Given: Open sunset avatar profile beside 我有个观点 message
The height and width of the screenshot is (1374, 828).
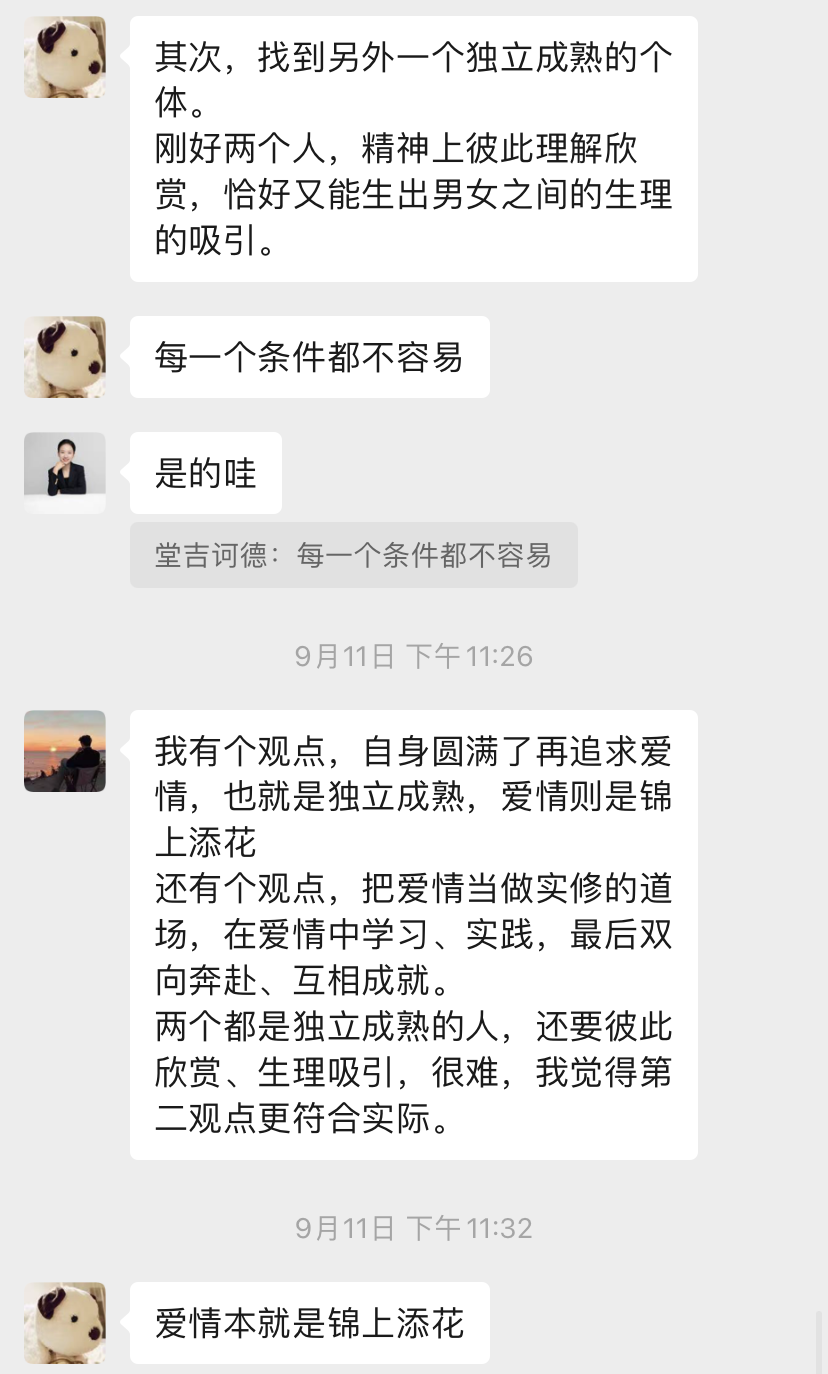Looking at the screenshot, I should pos(65,751).
